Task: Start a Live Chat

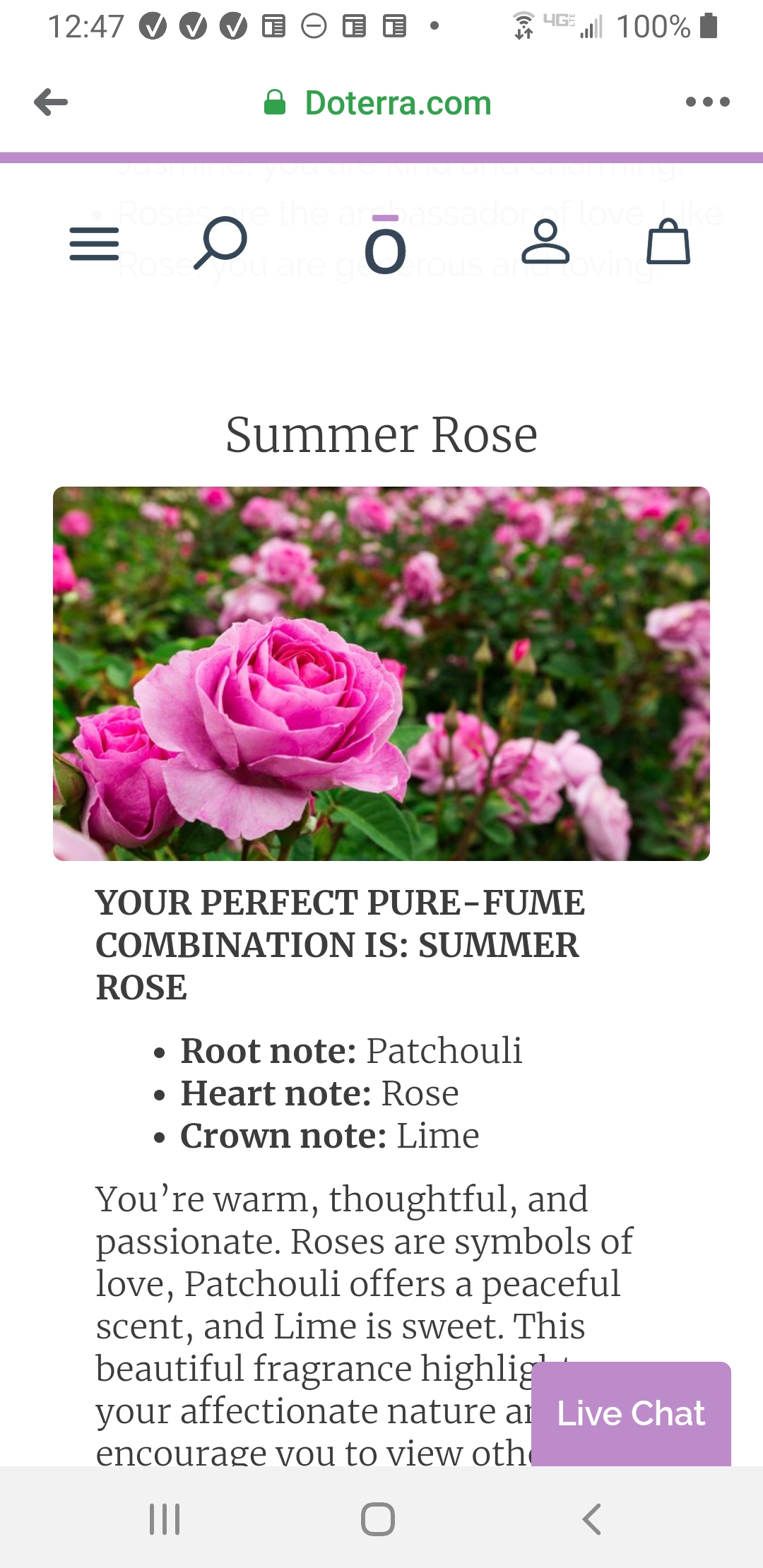Action: click(631, 1414)
